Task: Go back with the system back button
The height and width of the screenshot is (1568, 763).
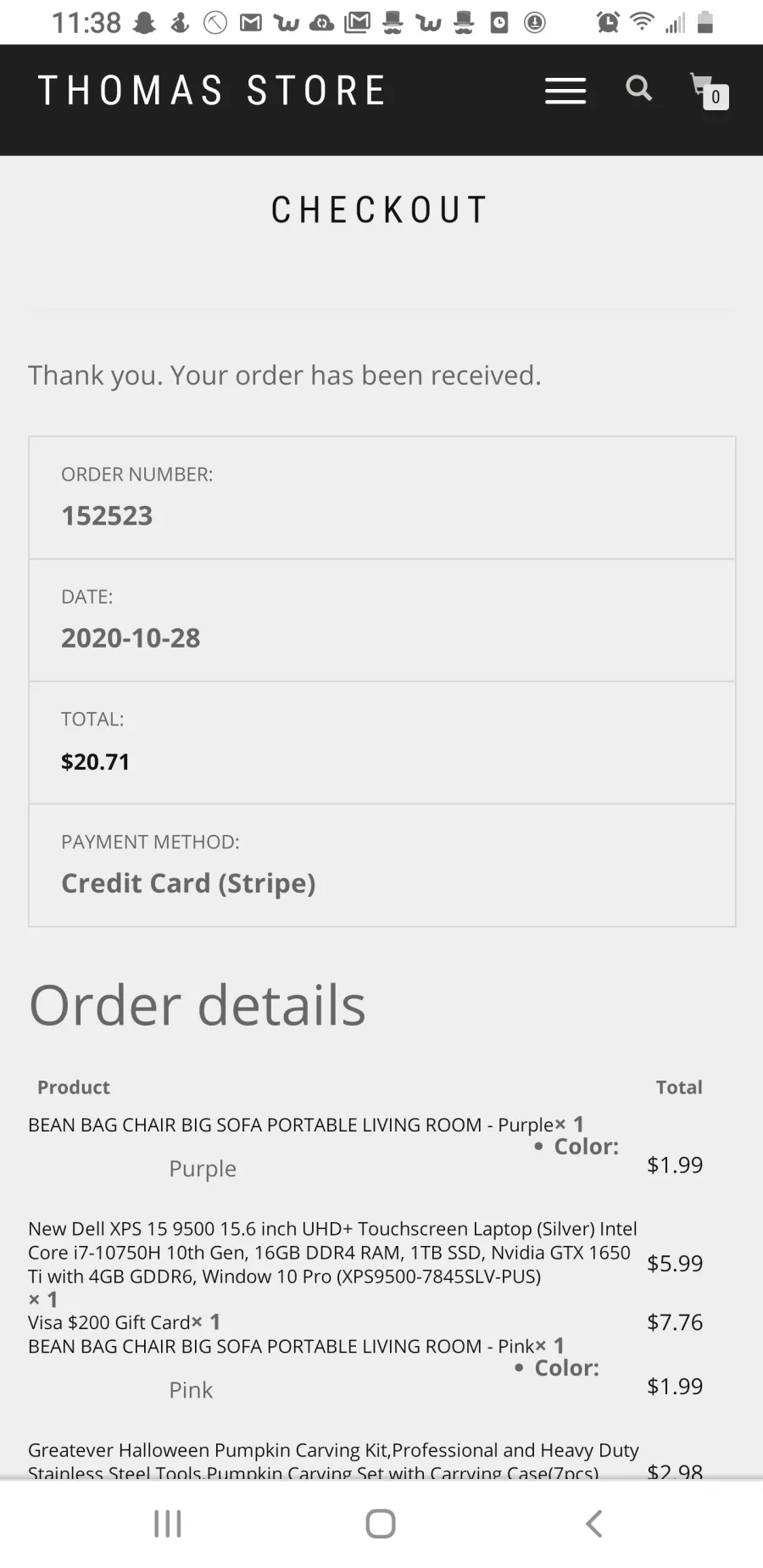Action: click(594, 1523)
